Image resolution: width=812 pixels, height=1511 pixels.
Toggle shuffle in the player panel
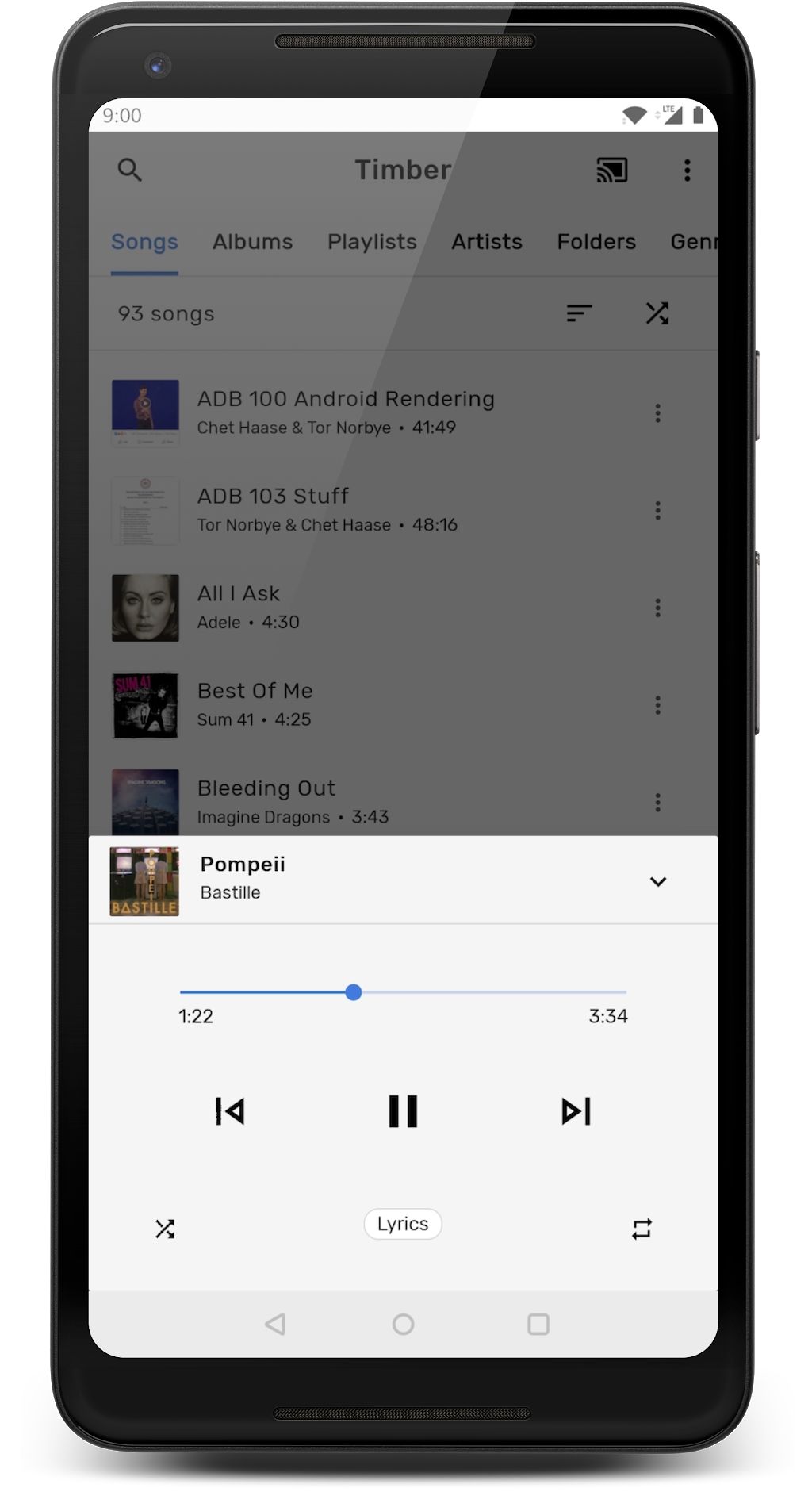click(165, 1229)
